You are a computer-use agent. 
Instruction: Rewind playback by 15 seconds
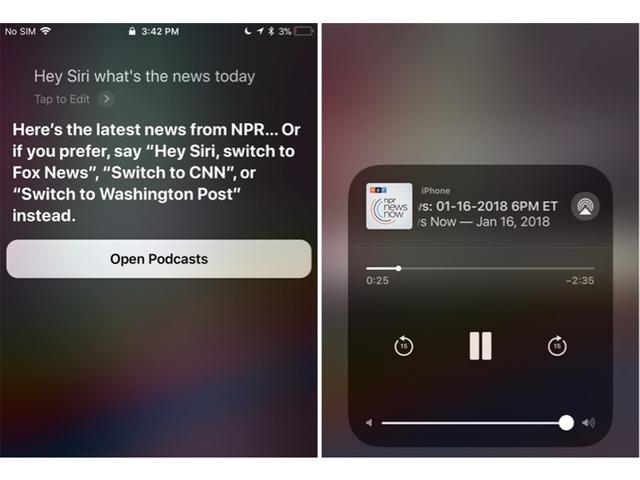click(404, 346)
